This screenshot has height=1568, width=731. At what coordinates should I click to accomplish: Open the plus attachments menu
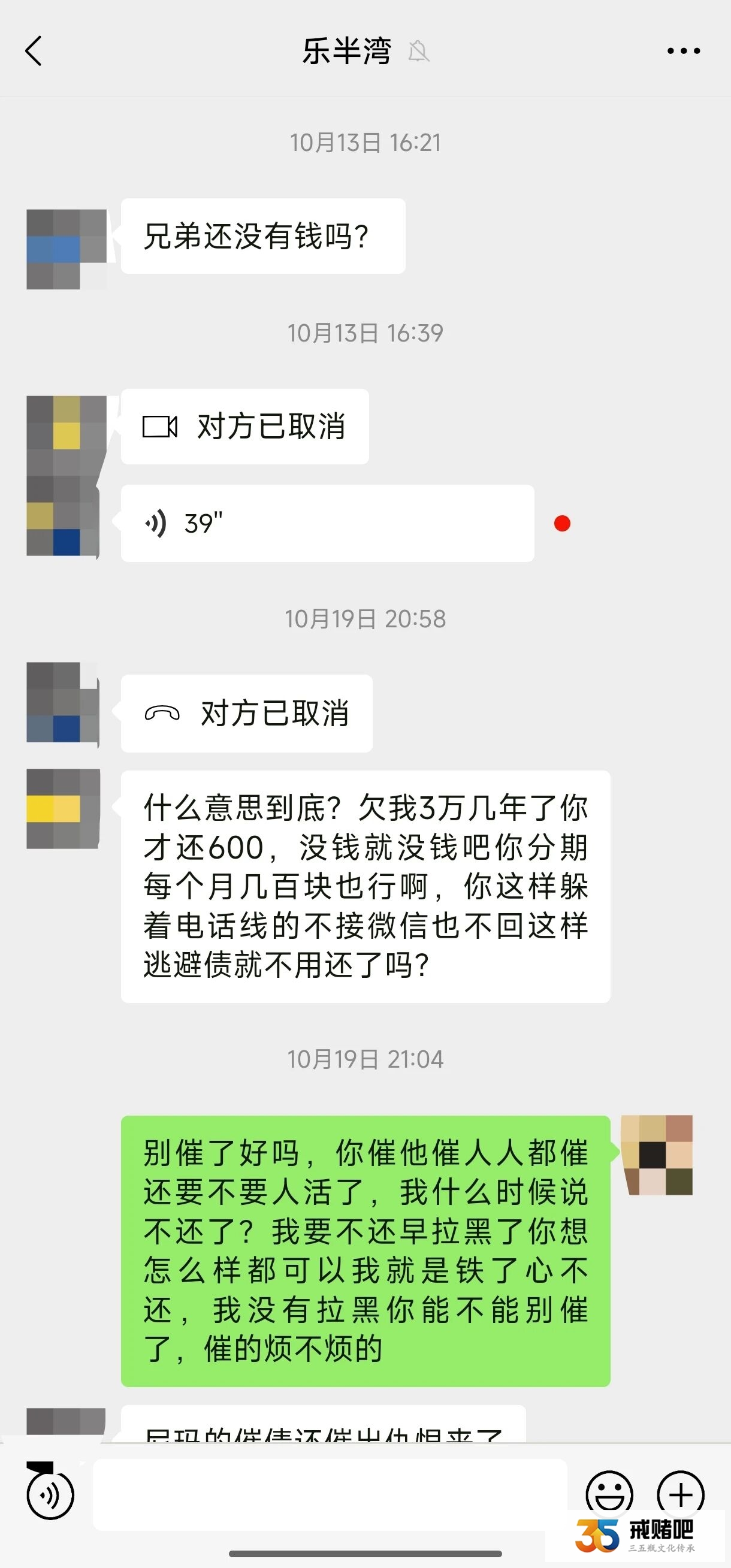pos(681,1494)
